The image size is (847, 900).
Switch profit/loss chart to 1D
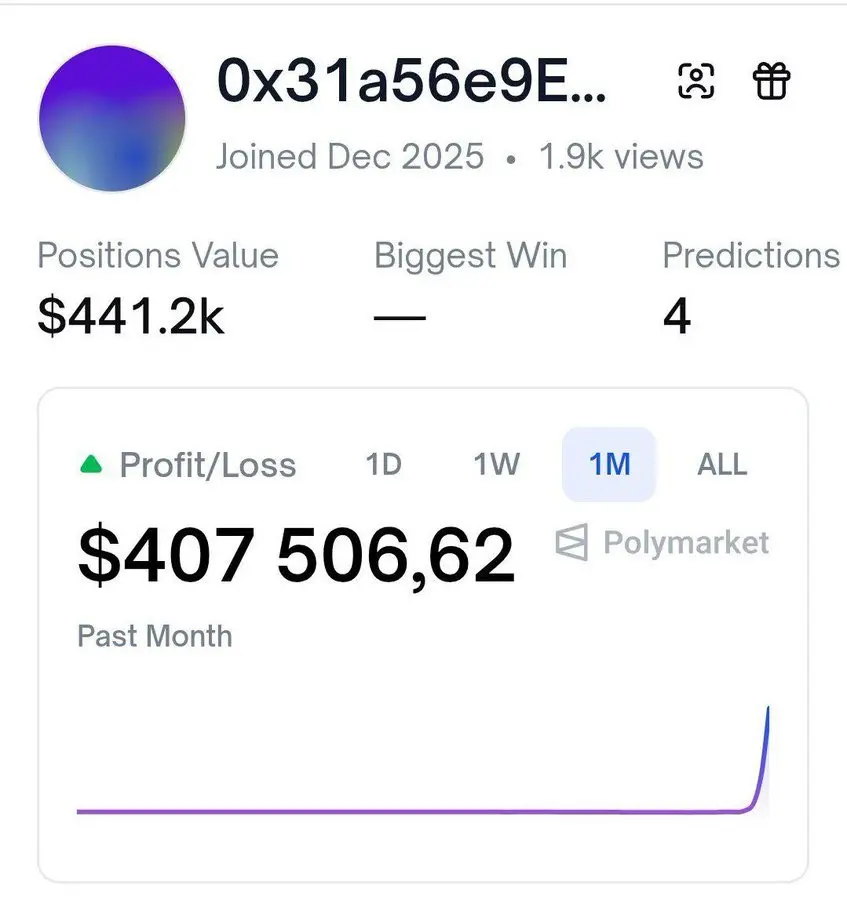pos(383,465)
